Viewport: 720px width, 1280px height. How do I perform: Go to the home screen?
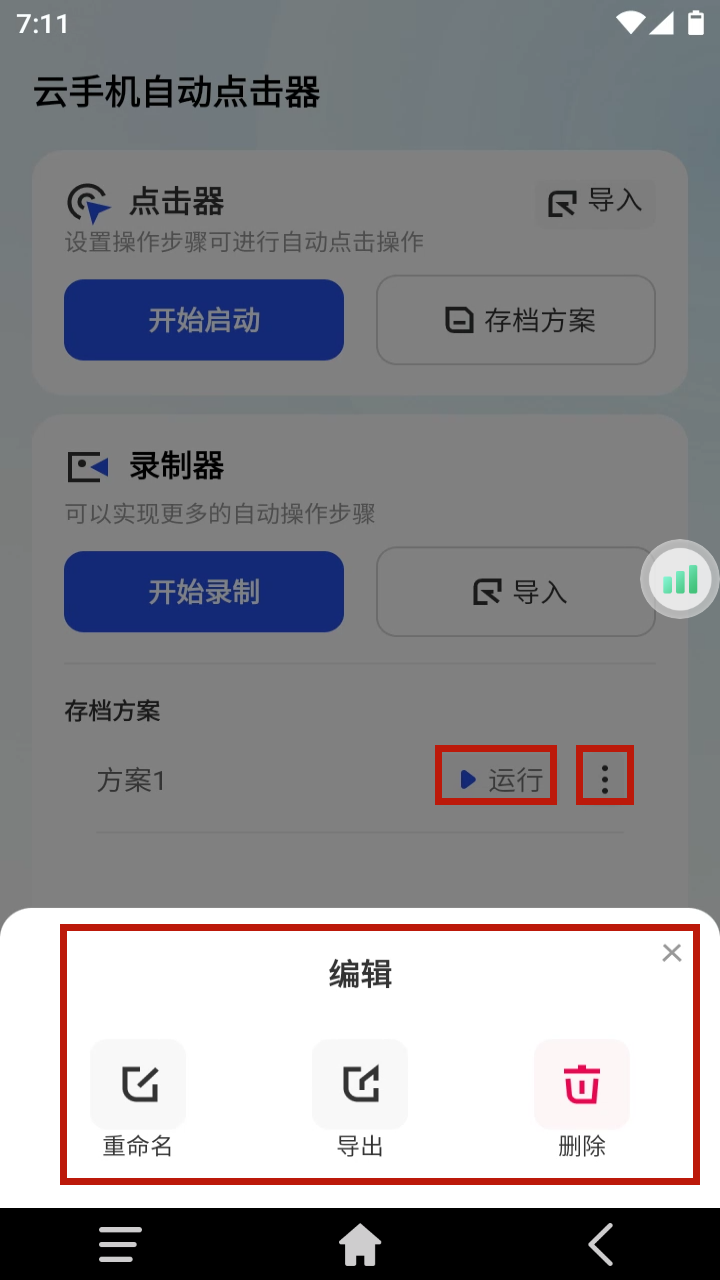tap(360, 1245)
